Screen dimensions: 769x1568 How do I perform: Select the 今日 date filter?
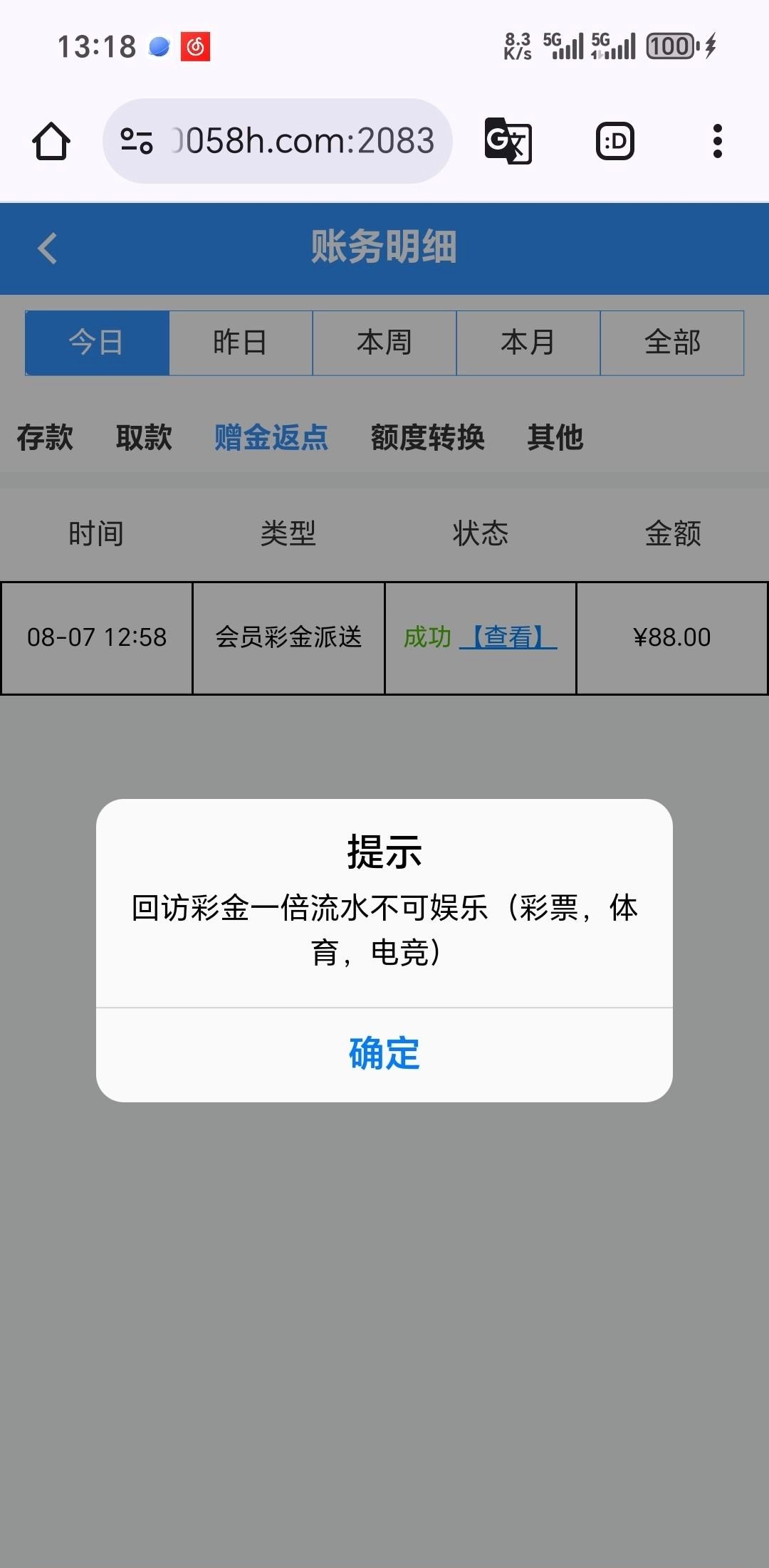pyautogui.click(x=97, y=343)
